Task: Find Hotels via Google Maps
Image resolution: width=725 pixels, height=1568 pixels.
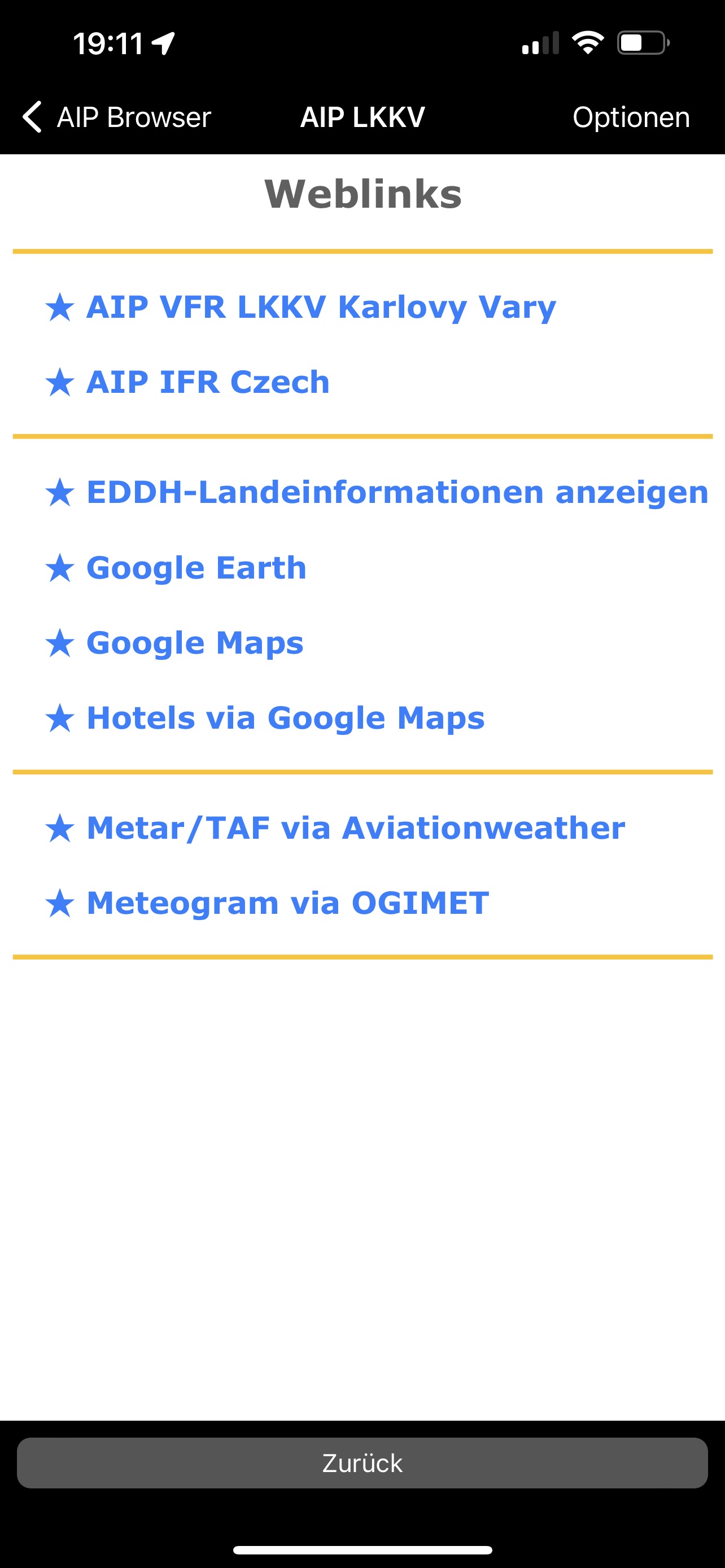Action: pyautogui.click(x=286, y=719)
